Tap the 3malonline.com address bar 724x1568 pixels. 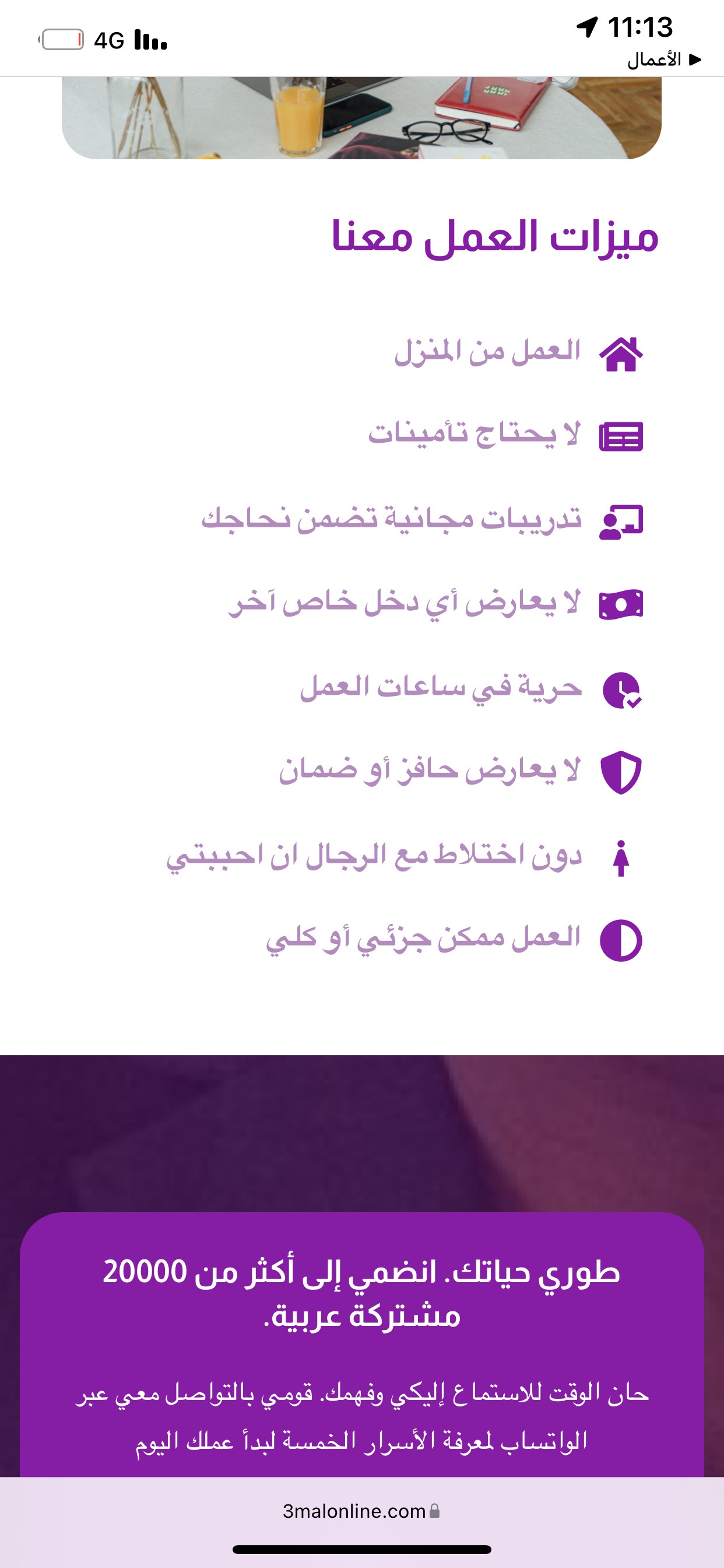click(x=361, y=1511)
